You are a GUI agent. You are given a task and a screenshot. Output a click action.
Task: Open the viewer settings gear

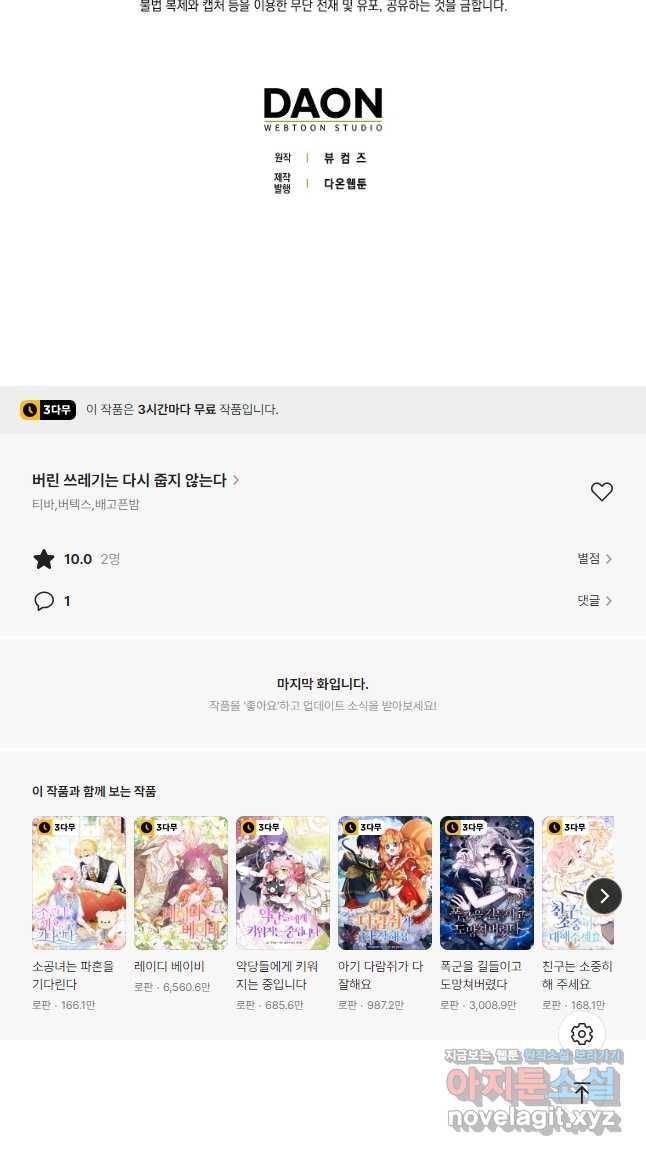(582, 1034)
